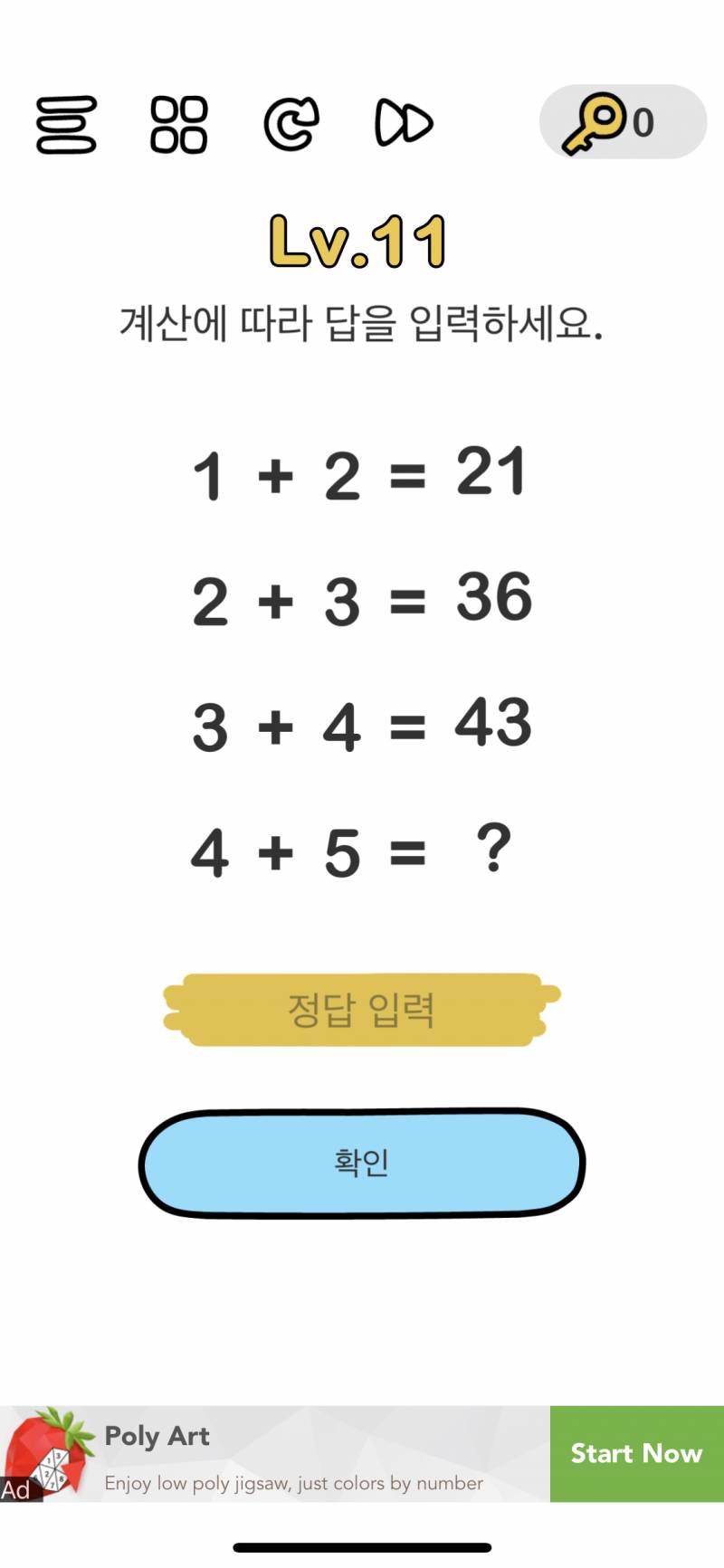Click the 정답 입력 answer field

(x=361, y=1009)
